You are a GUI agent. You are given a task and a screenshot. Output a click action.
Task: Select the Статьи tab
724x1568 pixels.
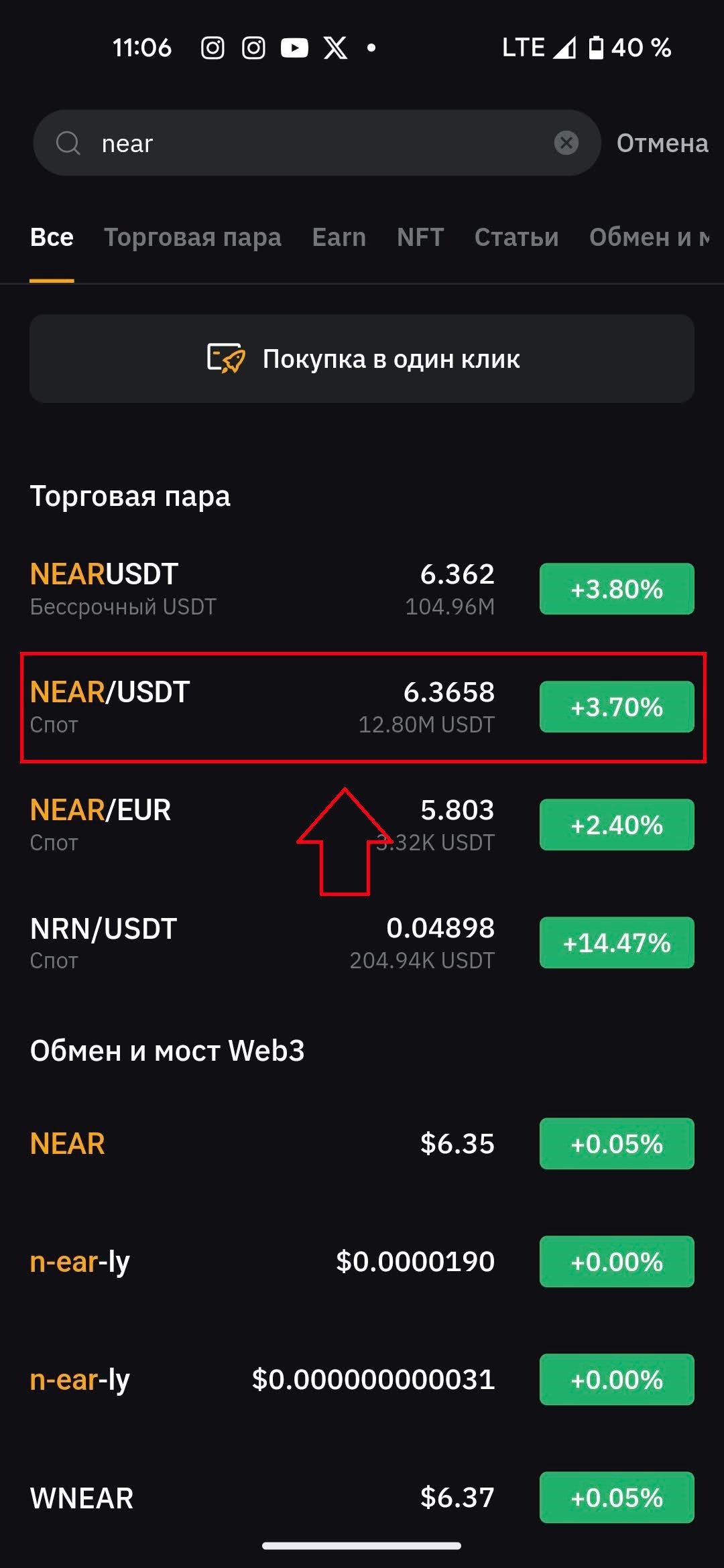point(516,237)
